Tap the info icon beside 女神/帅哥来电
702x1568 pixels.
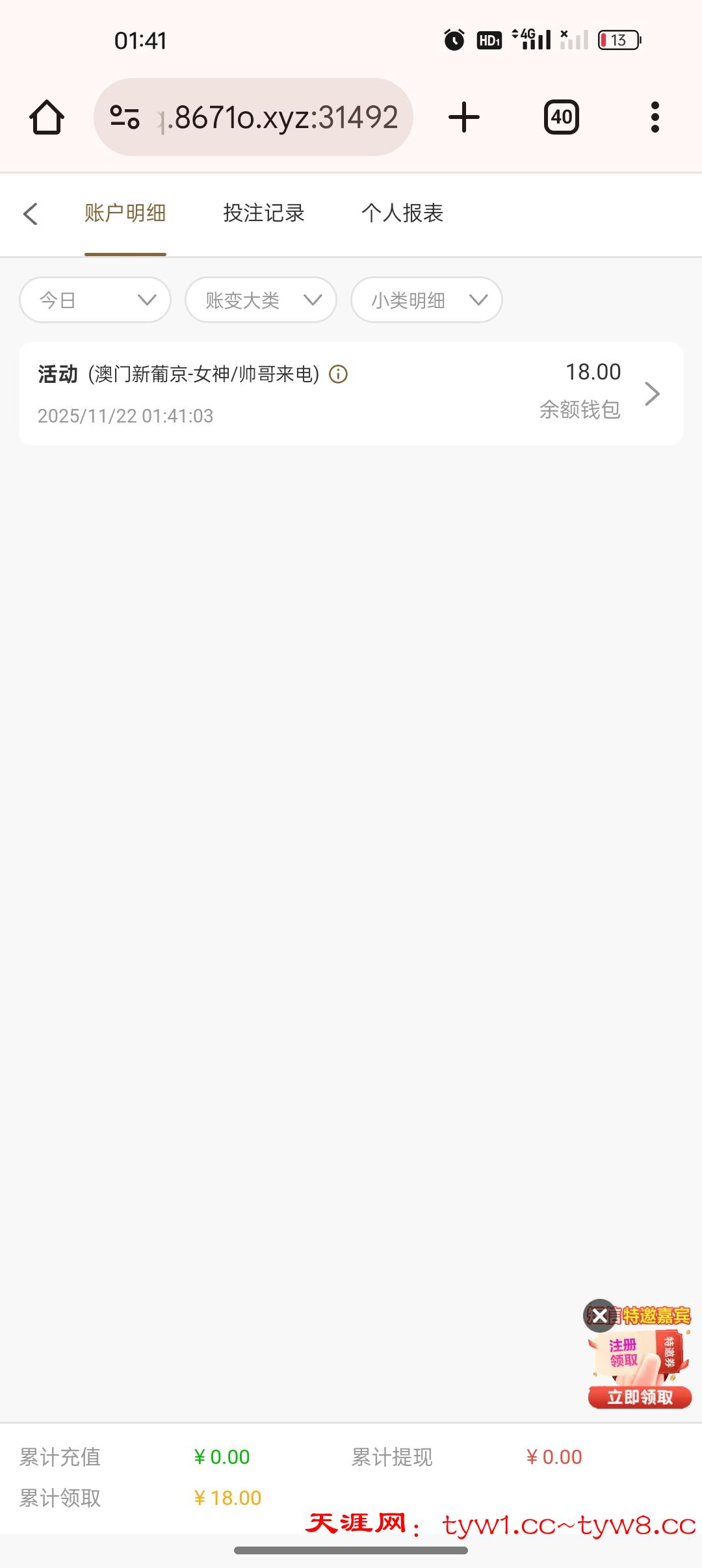[338, 374]
